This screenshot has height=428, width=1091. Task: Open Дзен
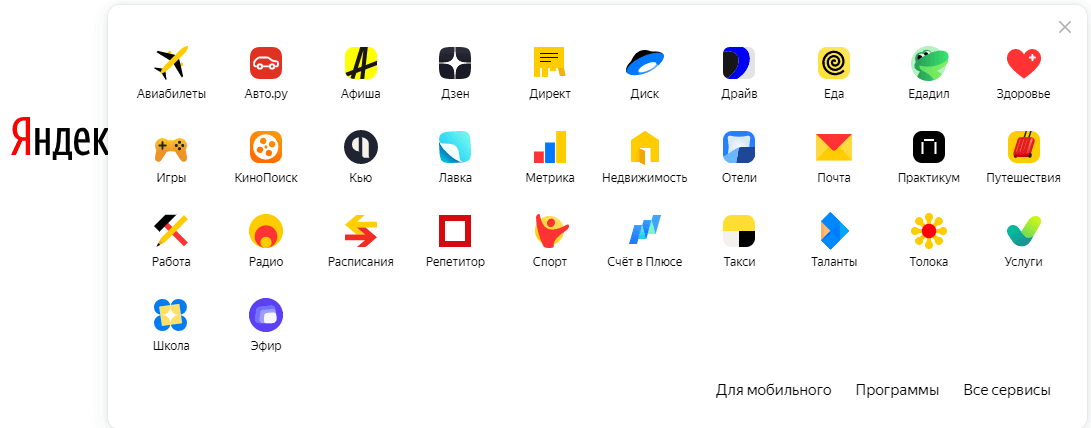455,64
